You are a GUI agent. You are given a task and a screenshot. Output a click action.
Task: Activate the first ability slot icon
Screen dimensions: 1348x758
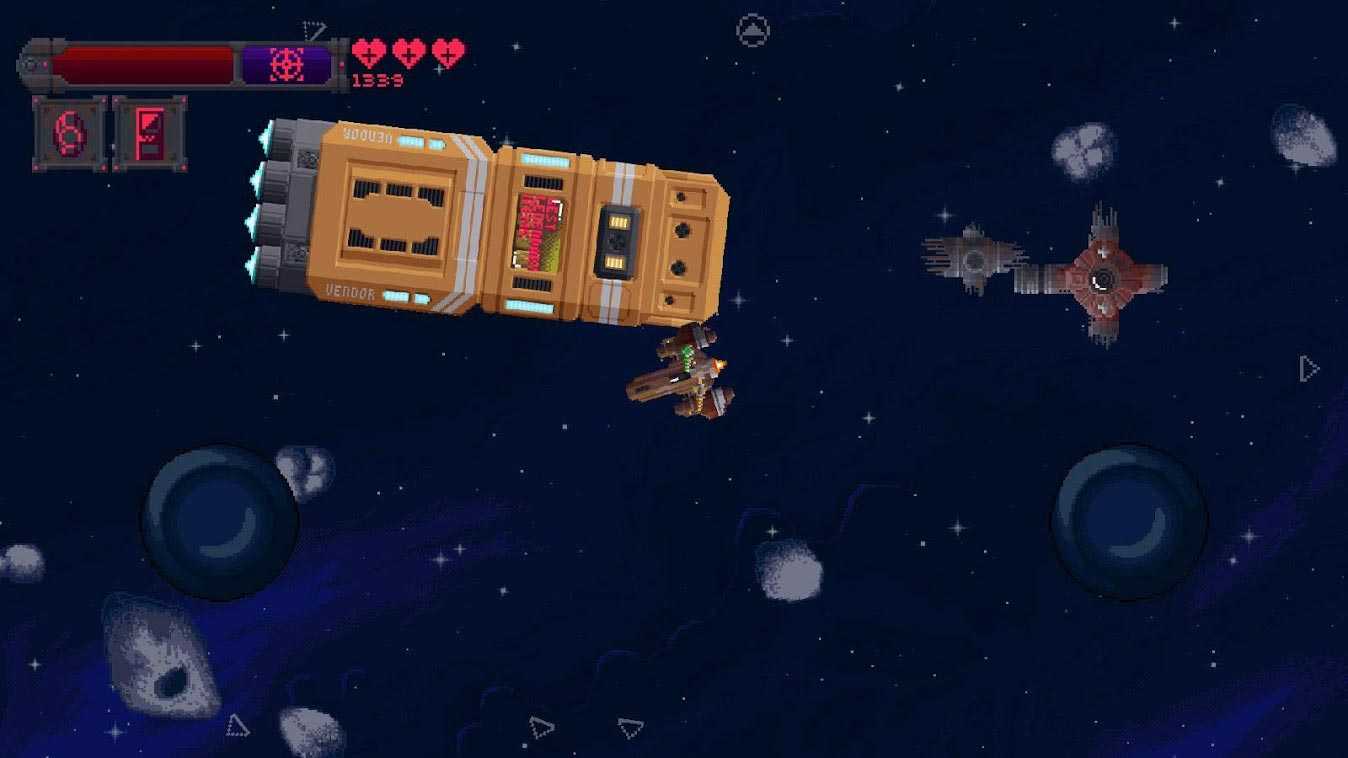[x=69, y=133]
